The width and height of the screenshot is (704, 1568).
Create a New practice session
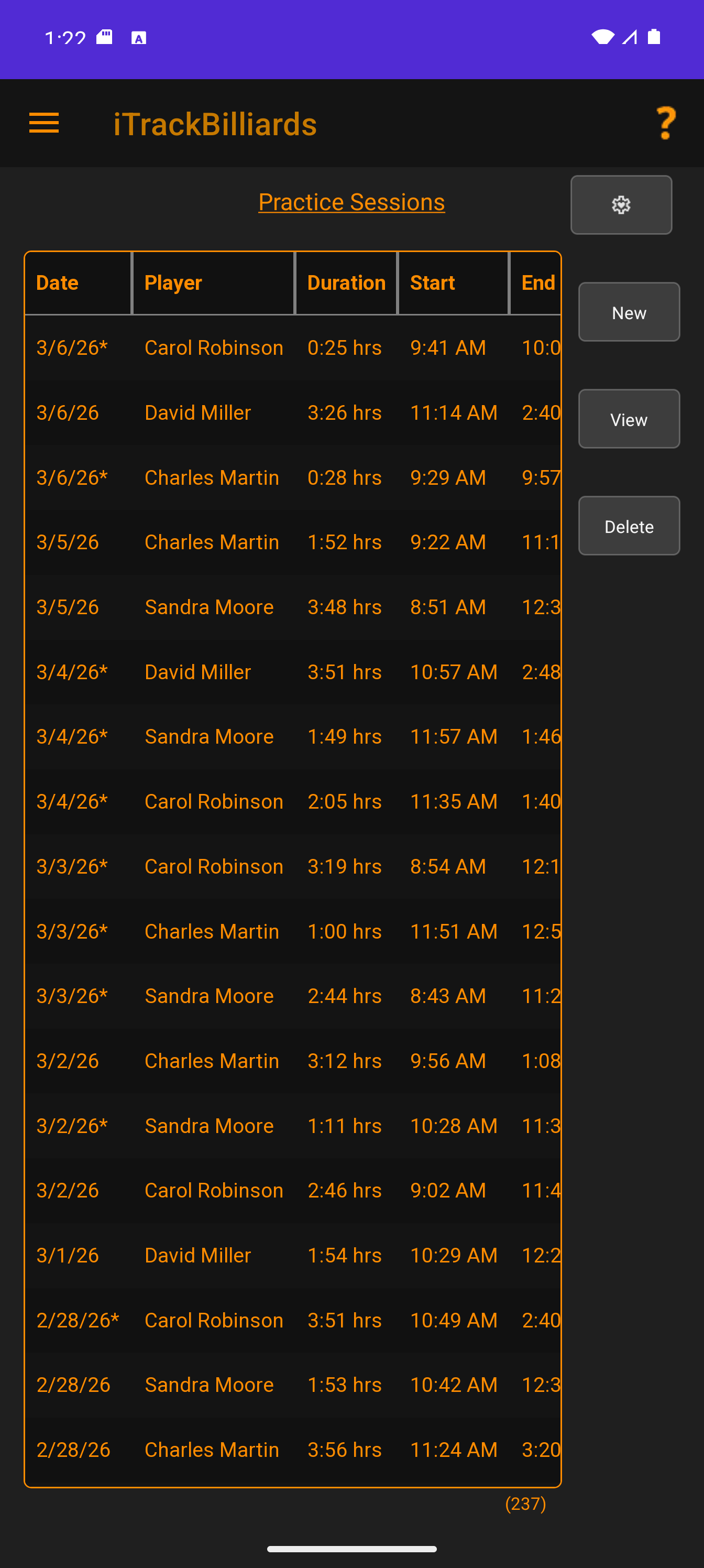coord(629,312)
